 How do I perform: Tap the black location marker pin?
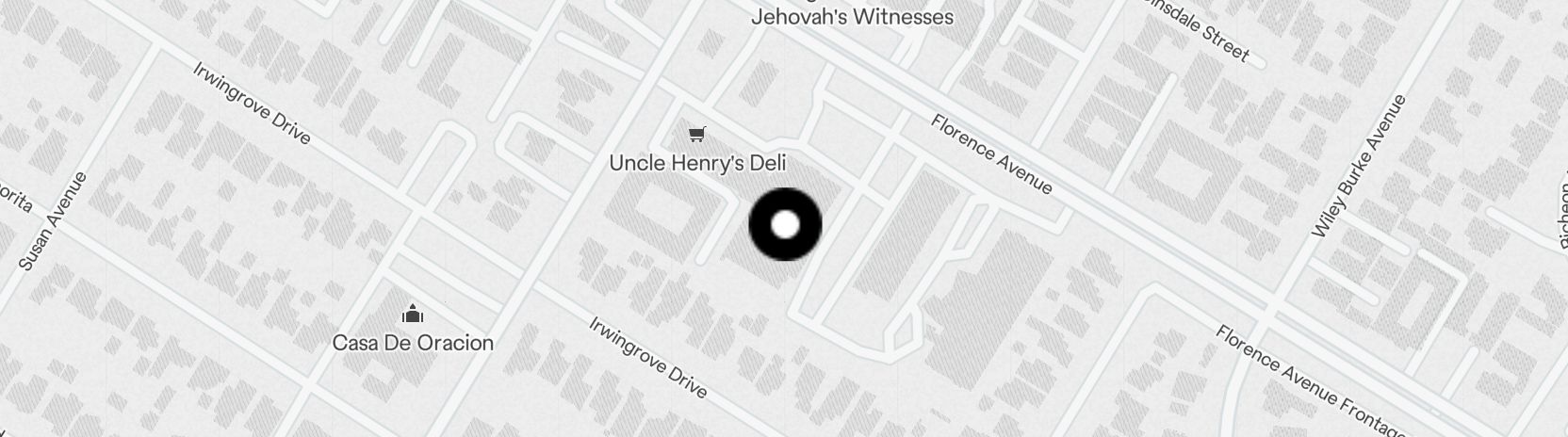[x=785, y=225]
